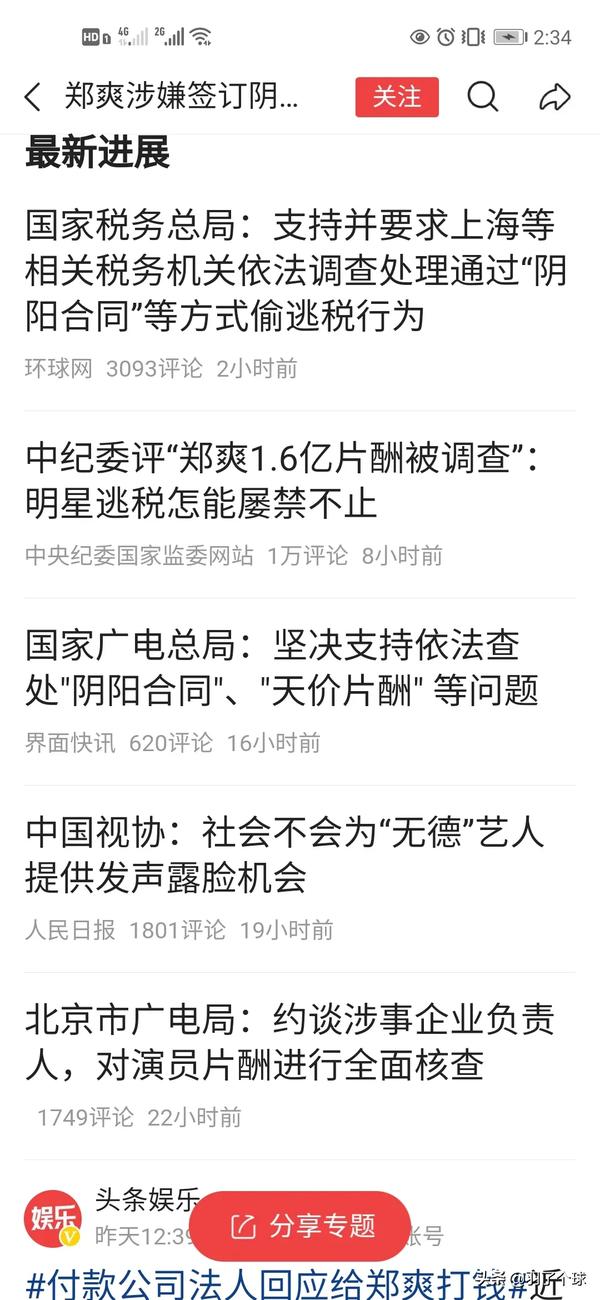Image resolution: width=600 pixels, height=1300 pixels.
Task: Tap the 分享专题 share topic button
Action: pyautogui.click(x=301, y=1225)
